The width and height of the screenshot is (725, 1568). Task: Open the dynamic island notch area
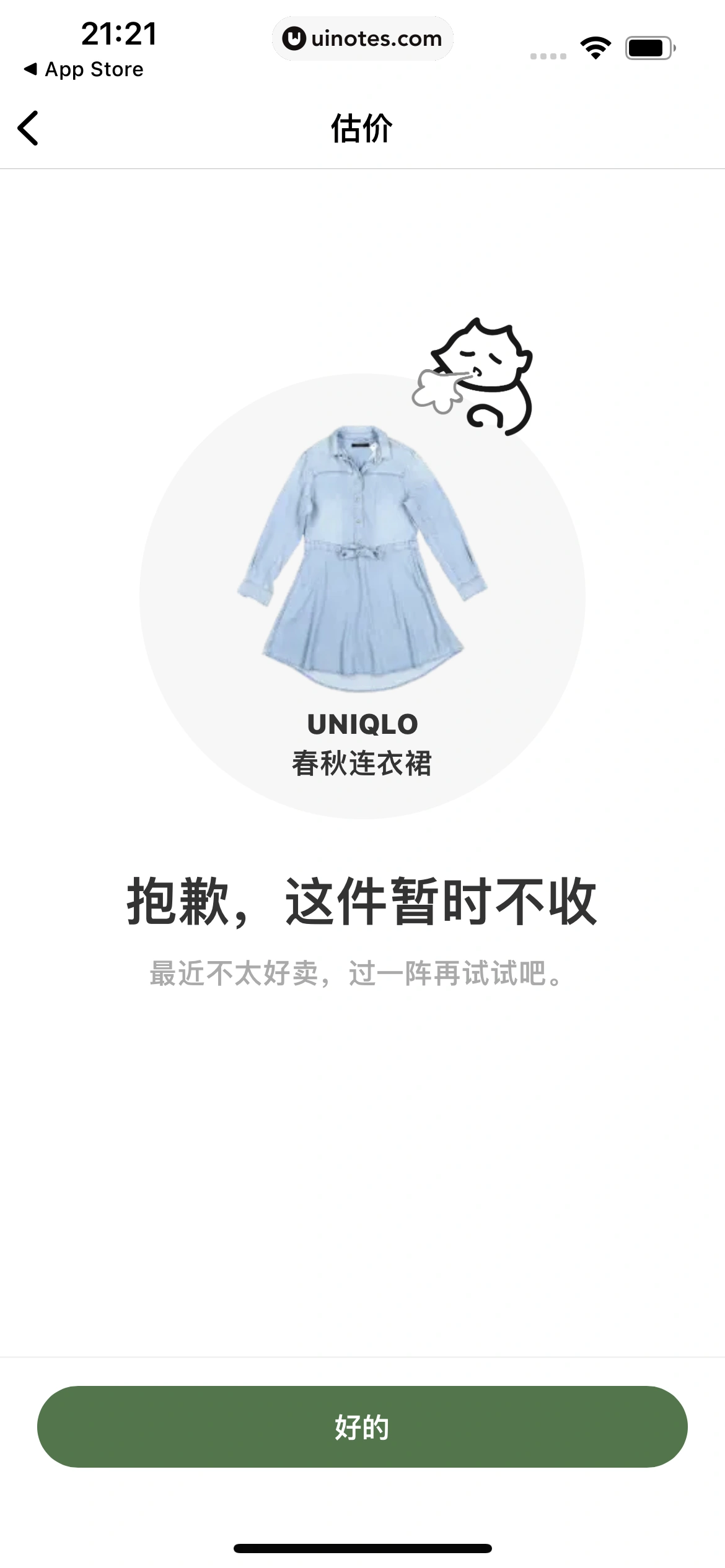[362, 38]
